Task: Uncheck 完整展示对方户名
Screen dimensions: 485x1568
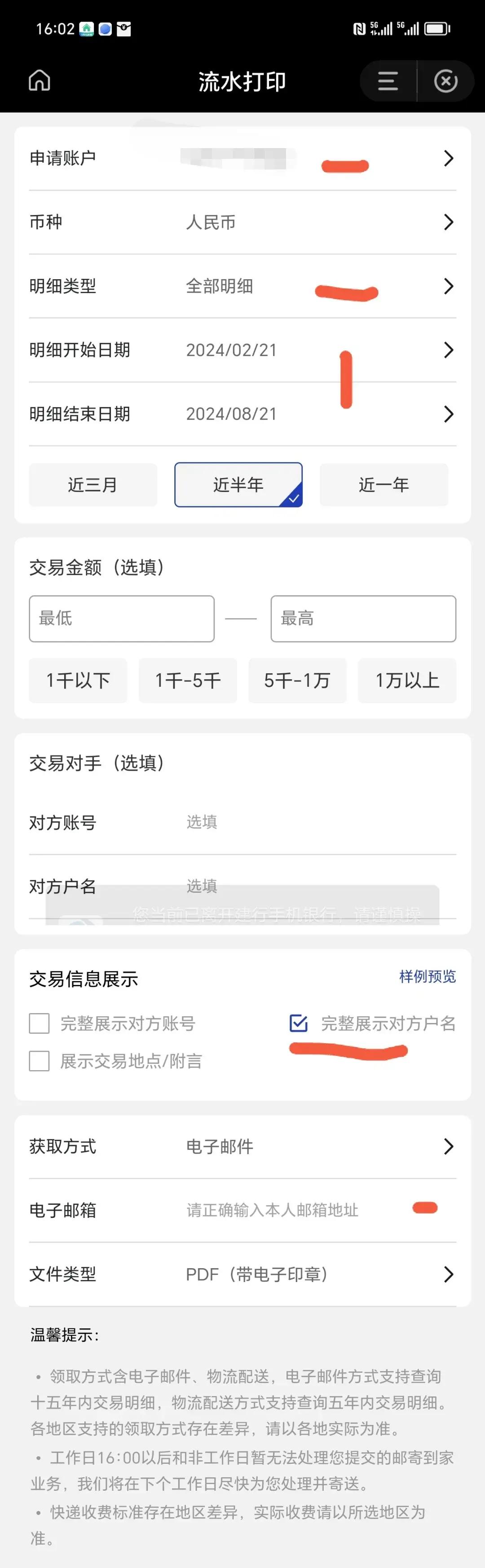Action: pos(299,1023)
